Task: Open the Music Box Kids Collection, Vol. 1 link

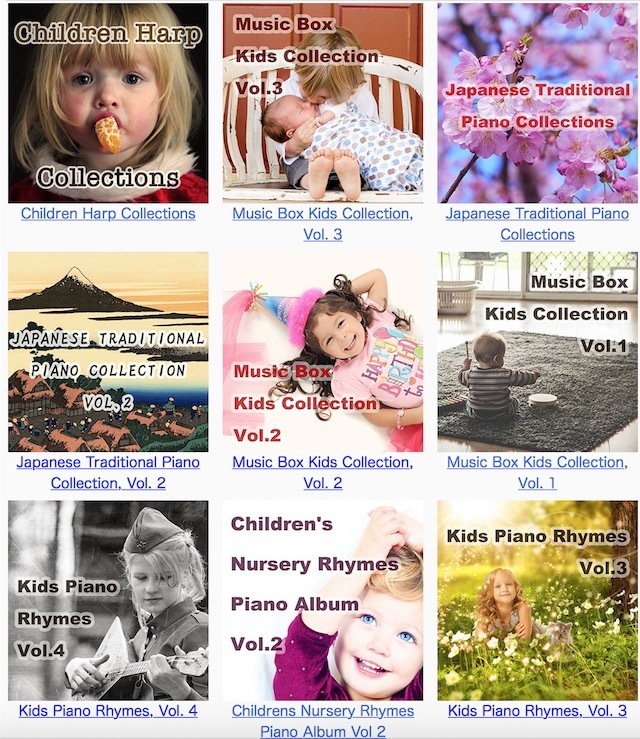Action: [x=537, y=462]
